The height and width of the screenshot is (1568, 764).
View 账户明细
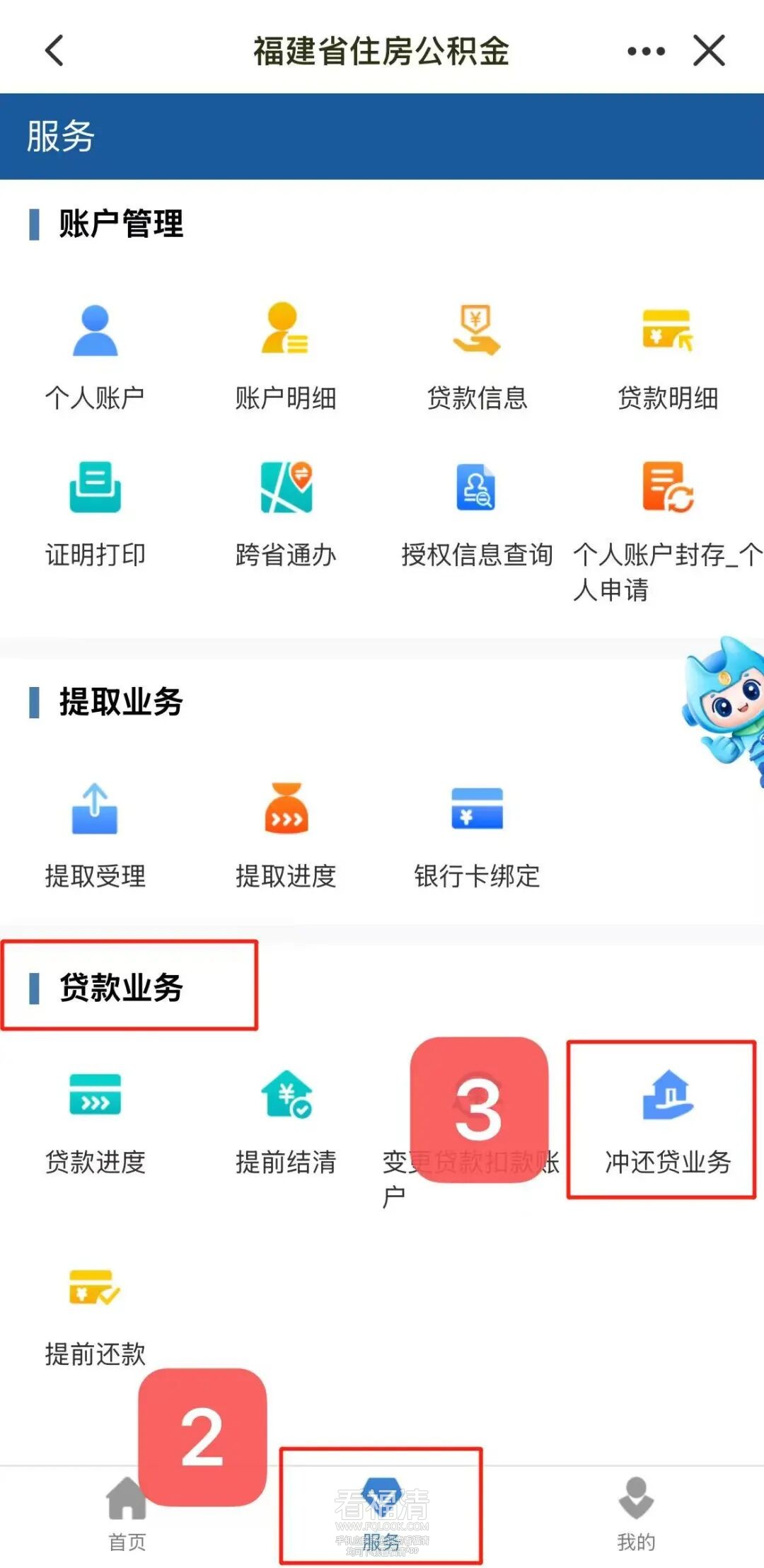[x=285, y=356]
